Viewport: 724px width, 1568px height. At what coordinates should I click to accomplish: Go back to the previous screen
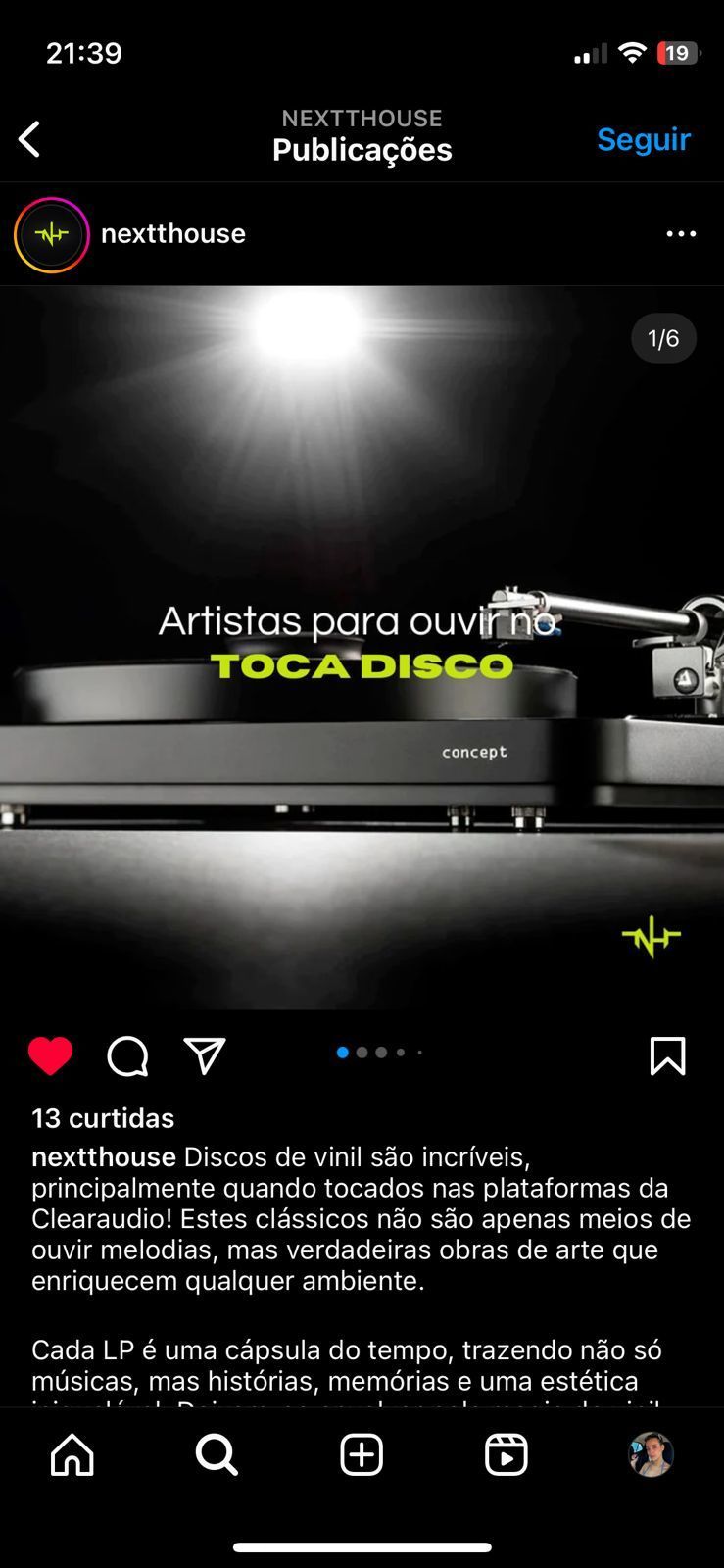click(30, 139)
